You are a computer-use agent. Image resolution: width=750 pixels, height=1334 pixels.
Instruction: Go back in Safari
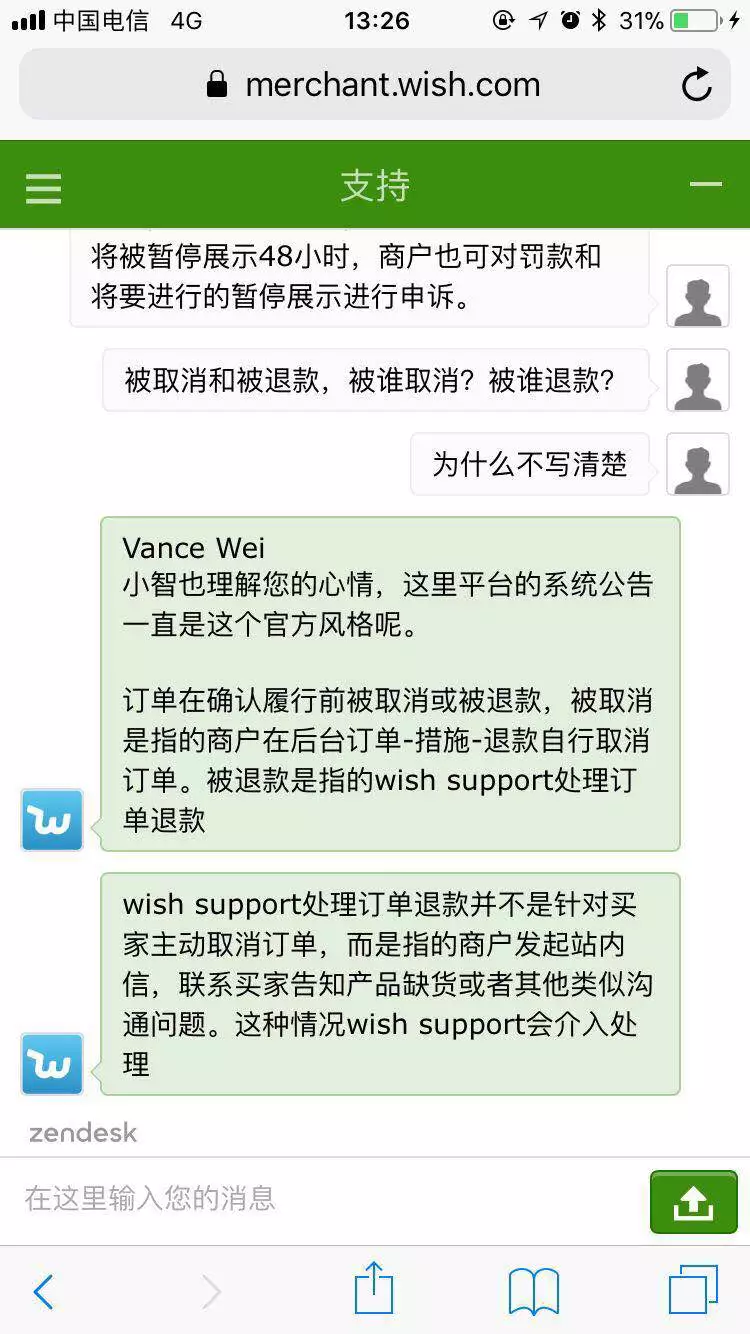[43, 1292]
